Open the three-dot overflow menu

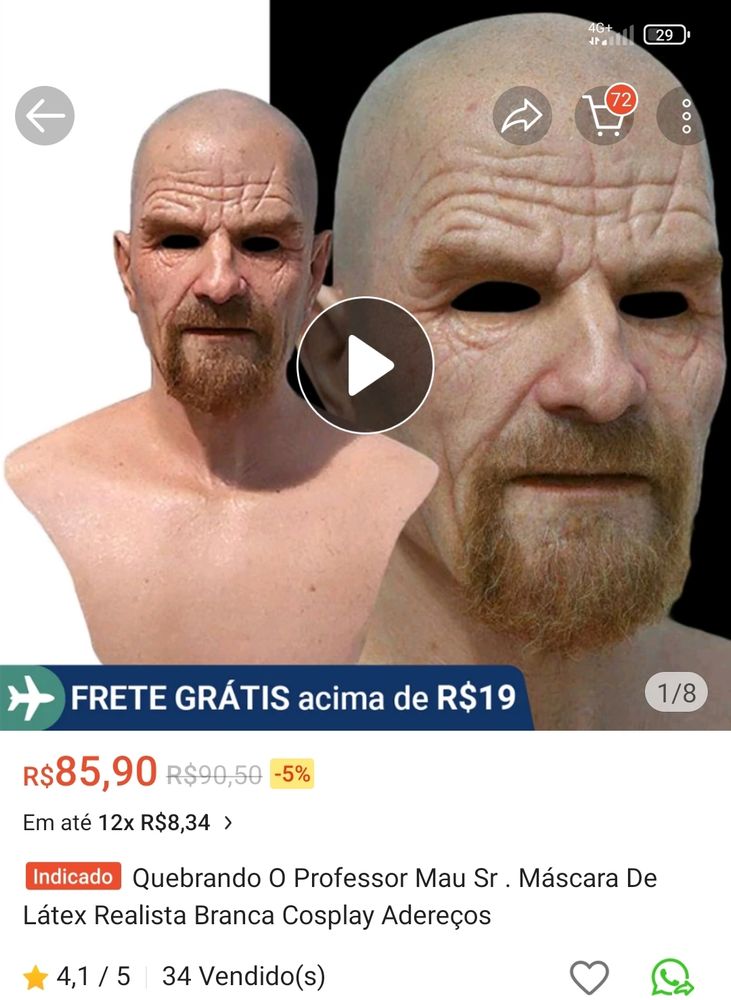(x=686, y=116)
